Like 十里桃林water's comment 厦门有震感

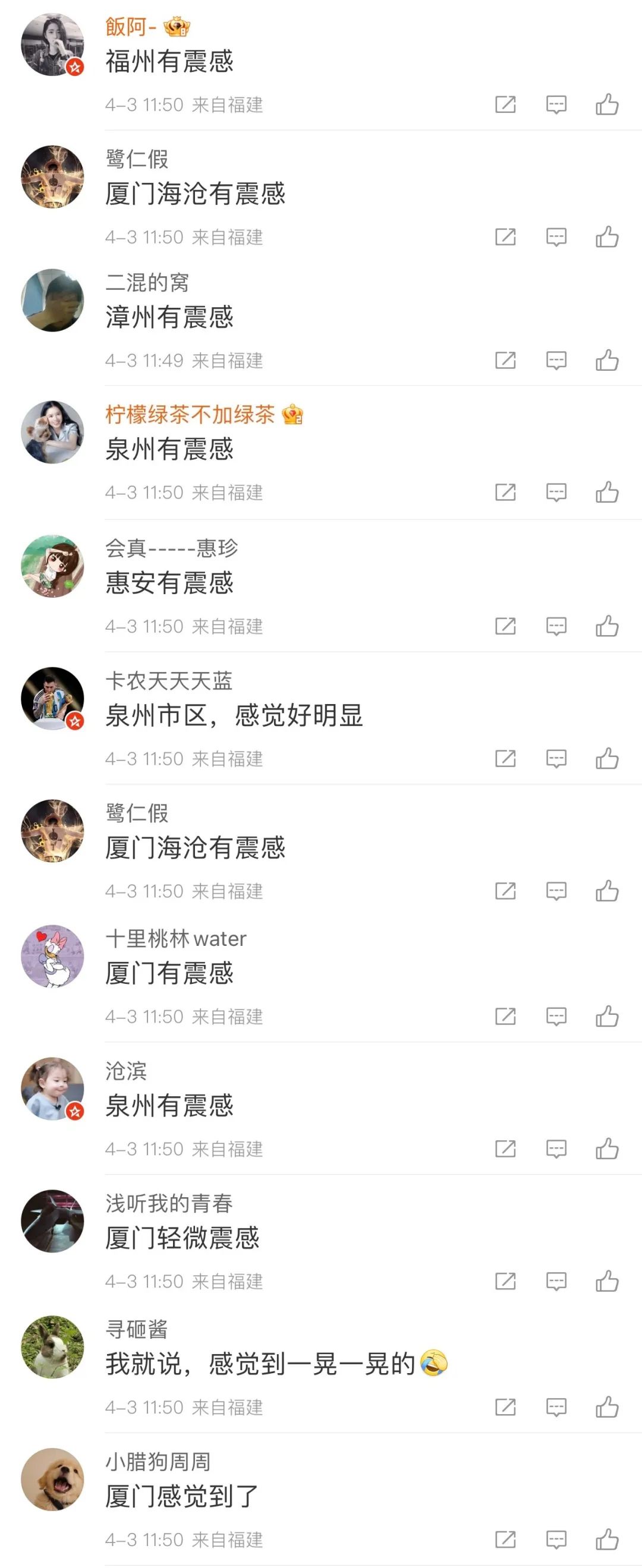(x=607, y=1016)
